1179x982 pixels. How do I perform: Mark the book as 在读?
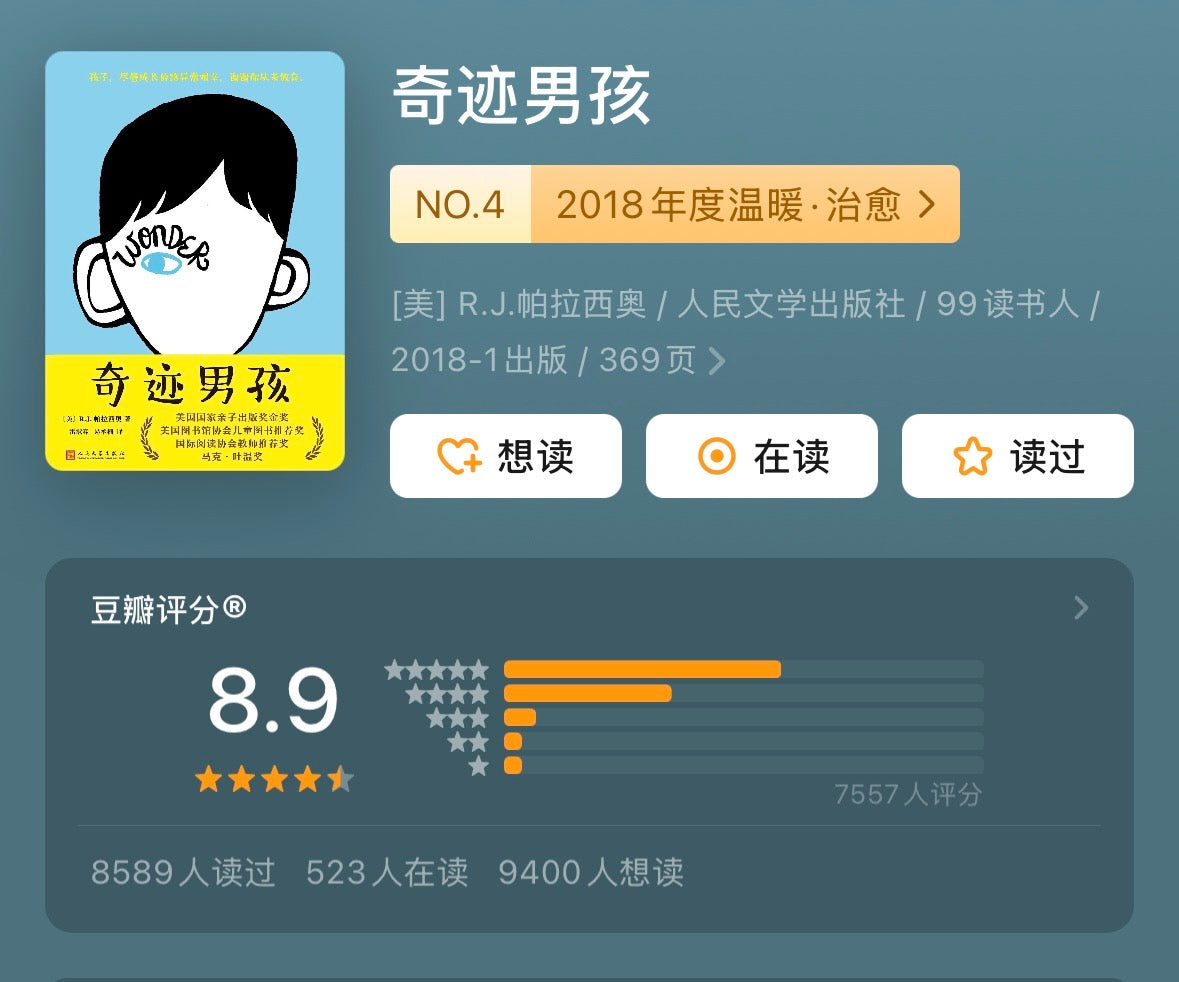[761, 456]
